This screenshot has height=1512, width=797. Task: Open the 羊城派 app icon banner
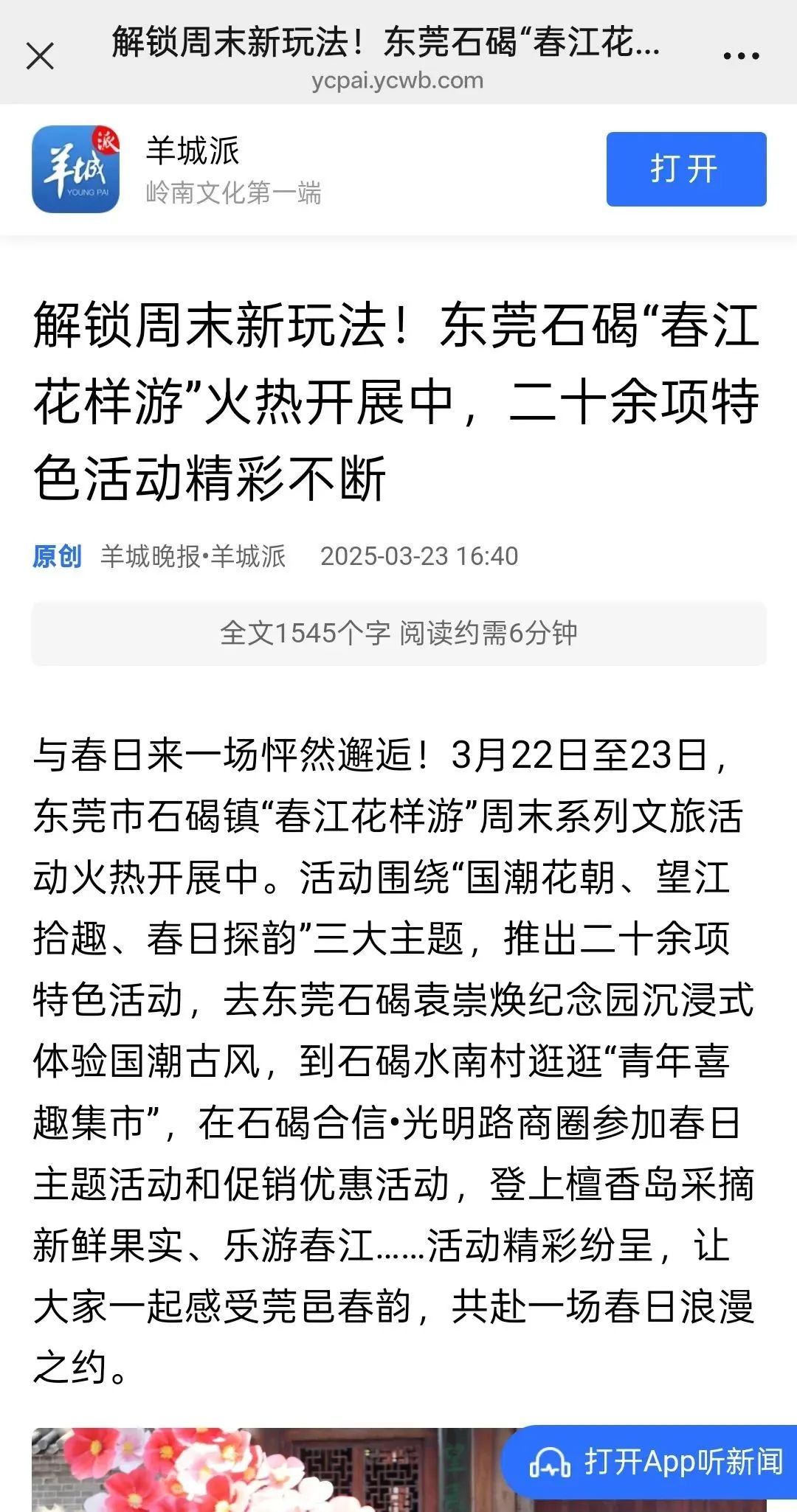pos(75,169)
